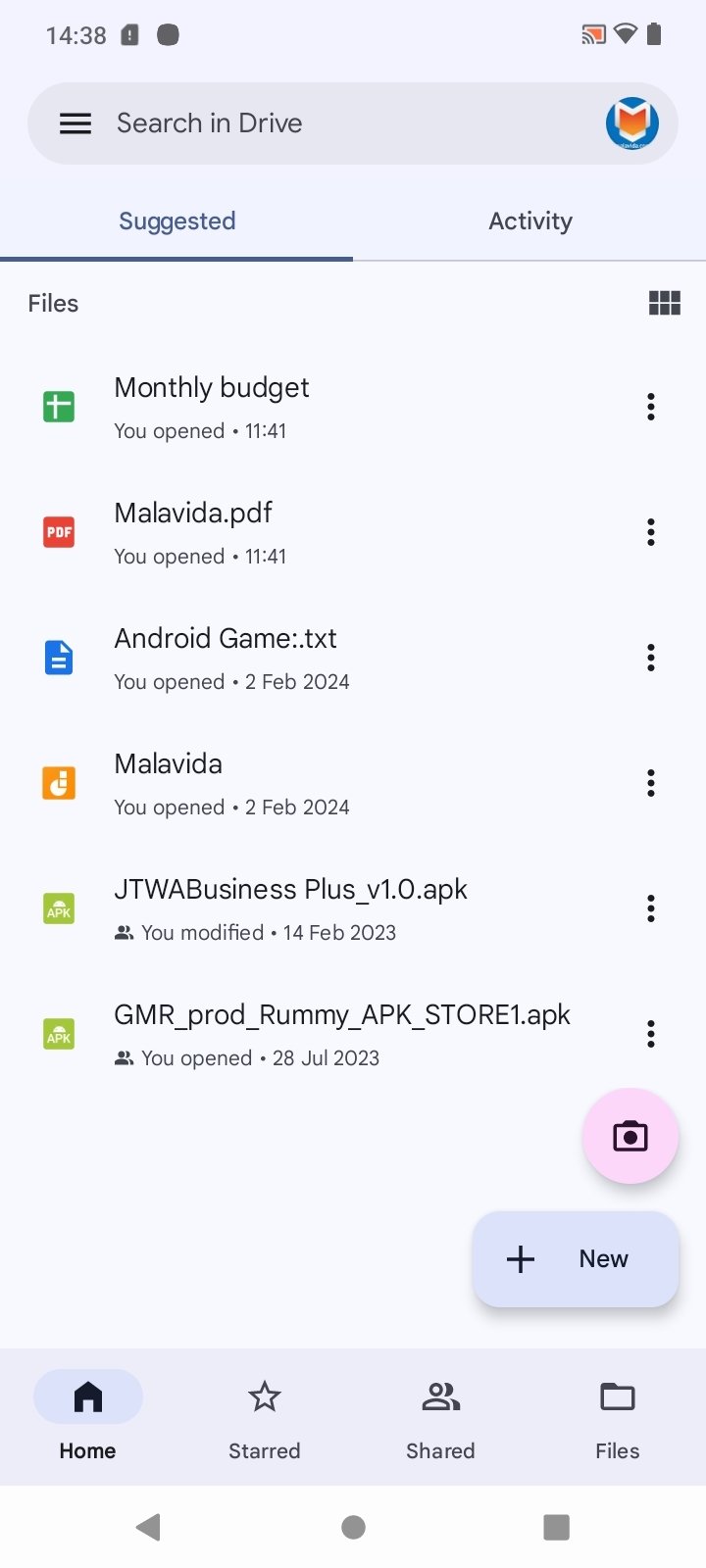Screen dimensions: 706x1568
Task: Create a new item with New button
Action: pyautogui.click(x=576, y=1259)
